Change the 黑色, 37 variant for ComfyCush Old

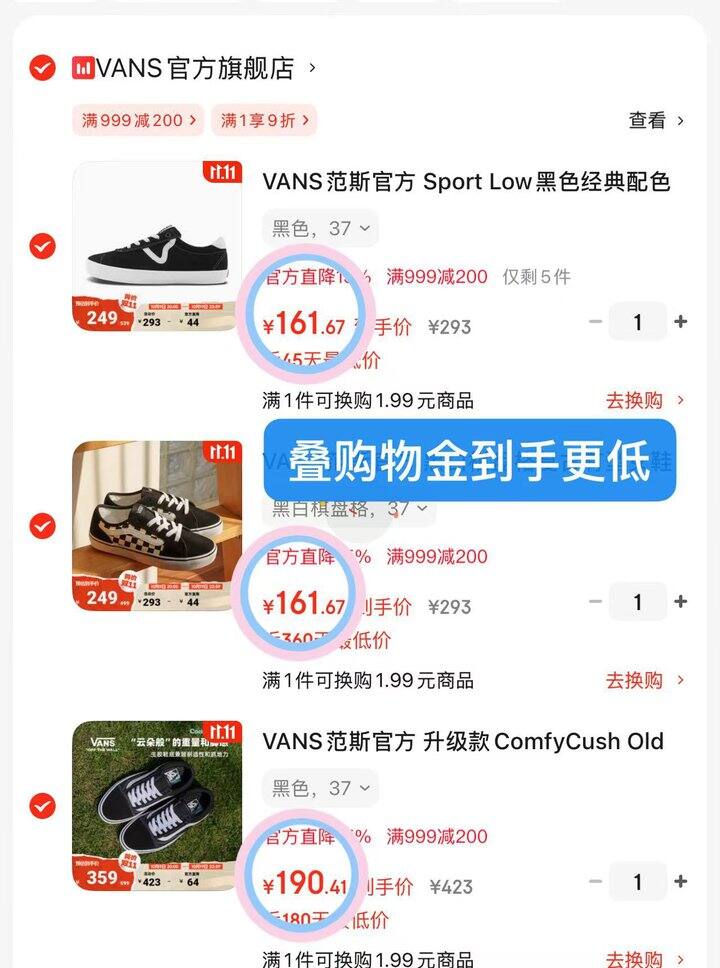coord(320,788)
